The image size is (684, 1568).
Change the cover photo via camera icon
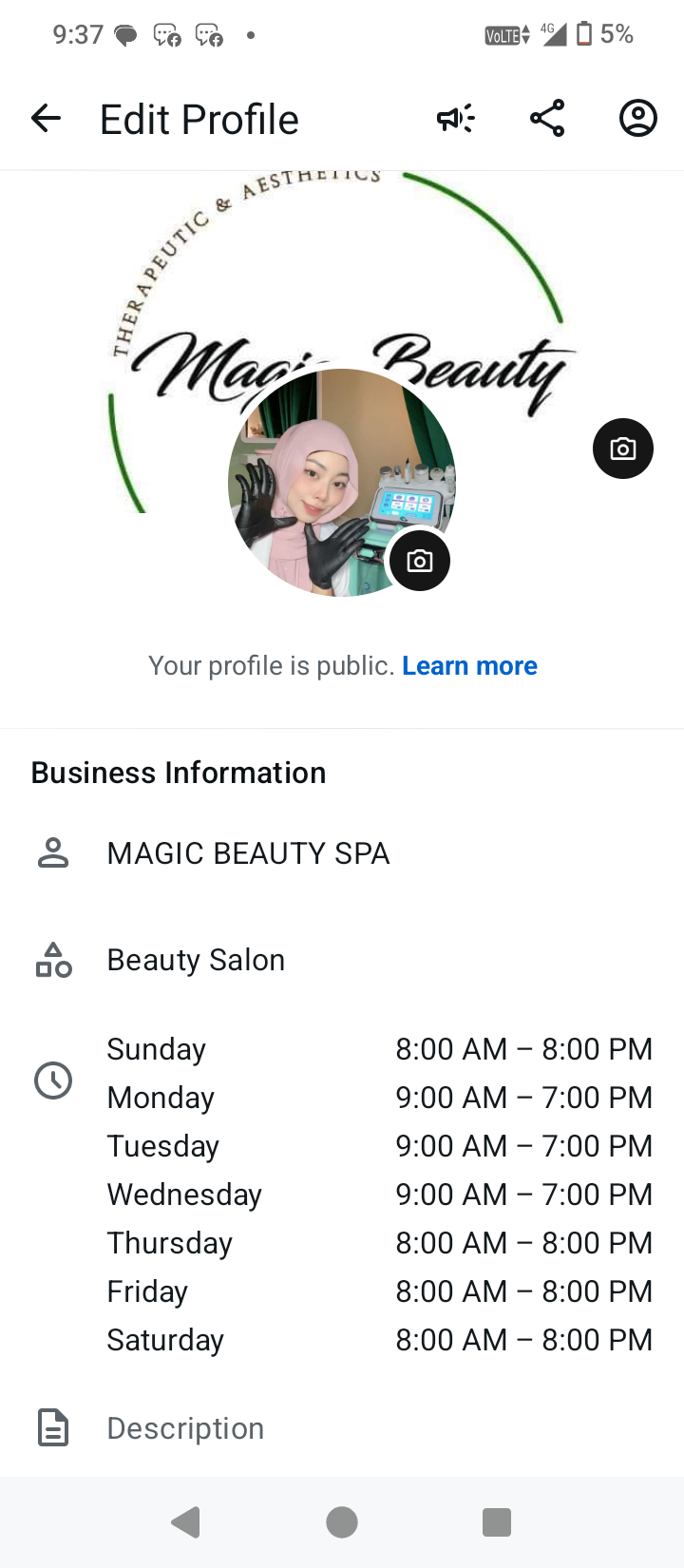pyautogui.click(x=622, y=449)
